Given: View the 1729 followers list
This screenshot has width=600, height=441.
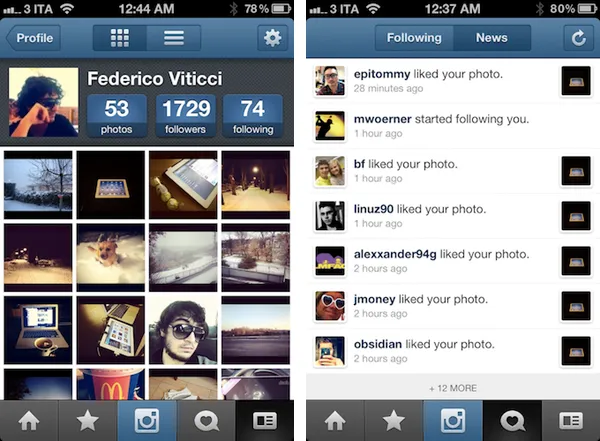Looking at the screenshot, I should tap(186, 116).
